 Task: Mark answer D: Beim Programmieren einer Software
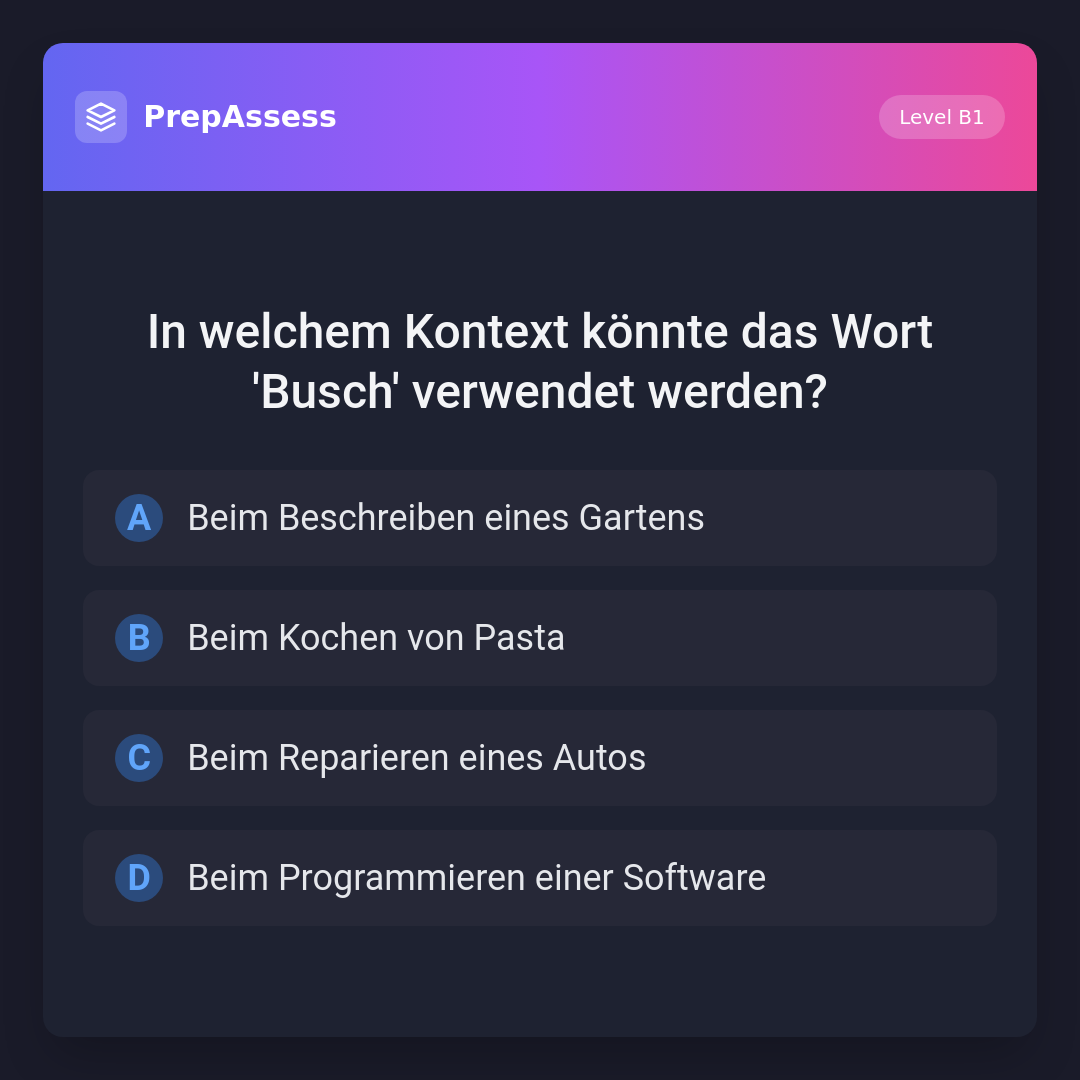click(x=540, y=878)
